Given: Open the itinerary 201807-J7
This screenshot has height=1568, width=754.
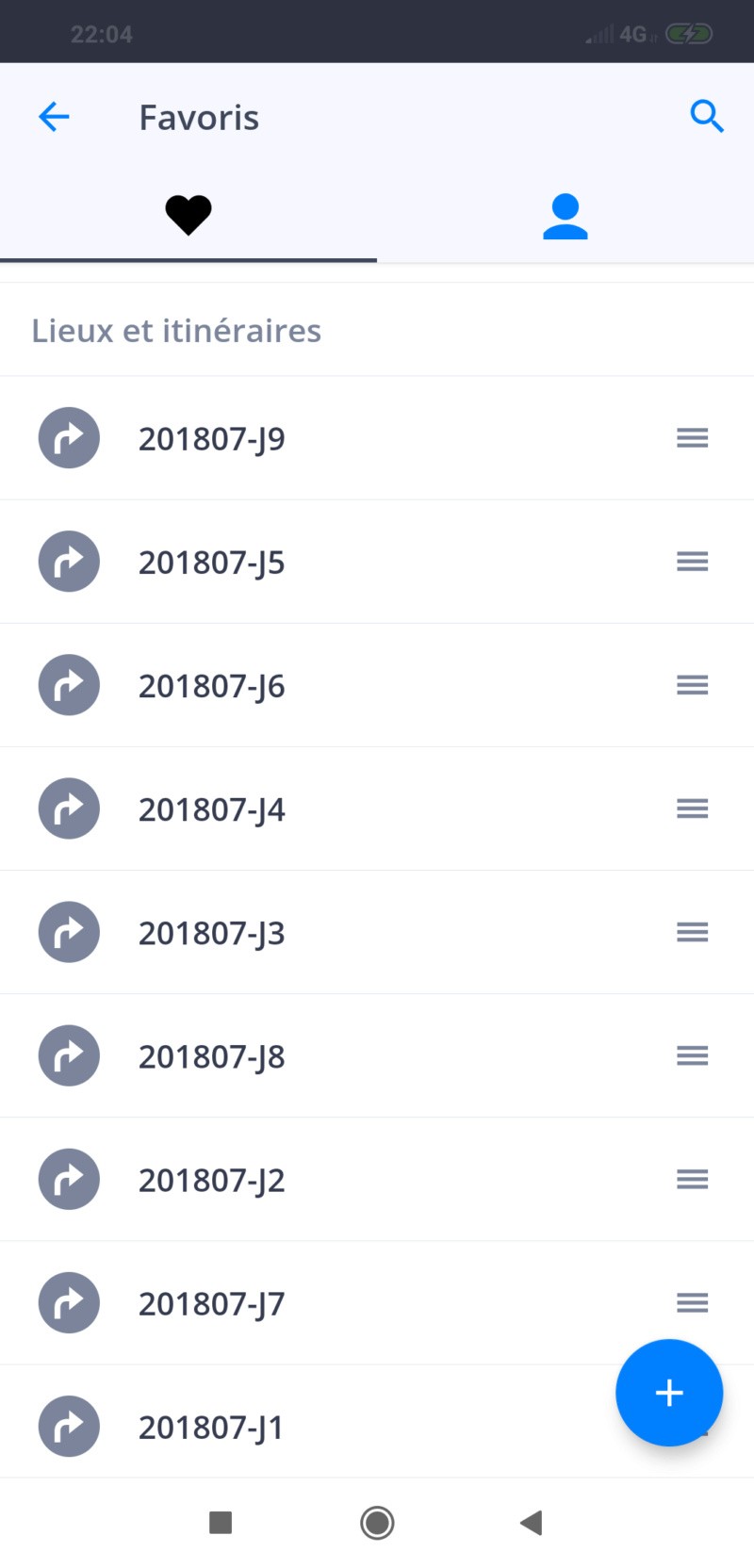Looking at the screenshot, I should [x=377, y=1302].
